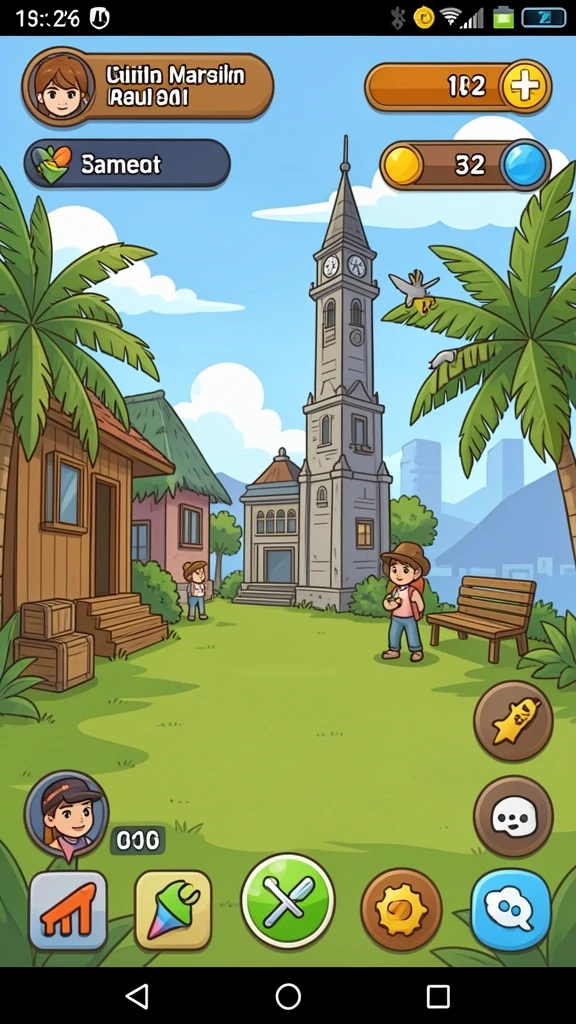
Task: Open the golden fish button
Action: 513,721
